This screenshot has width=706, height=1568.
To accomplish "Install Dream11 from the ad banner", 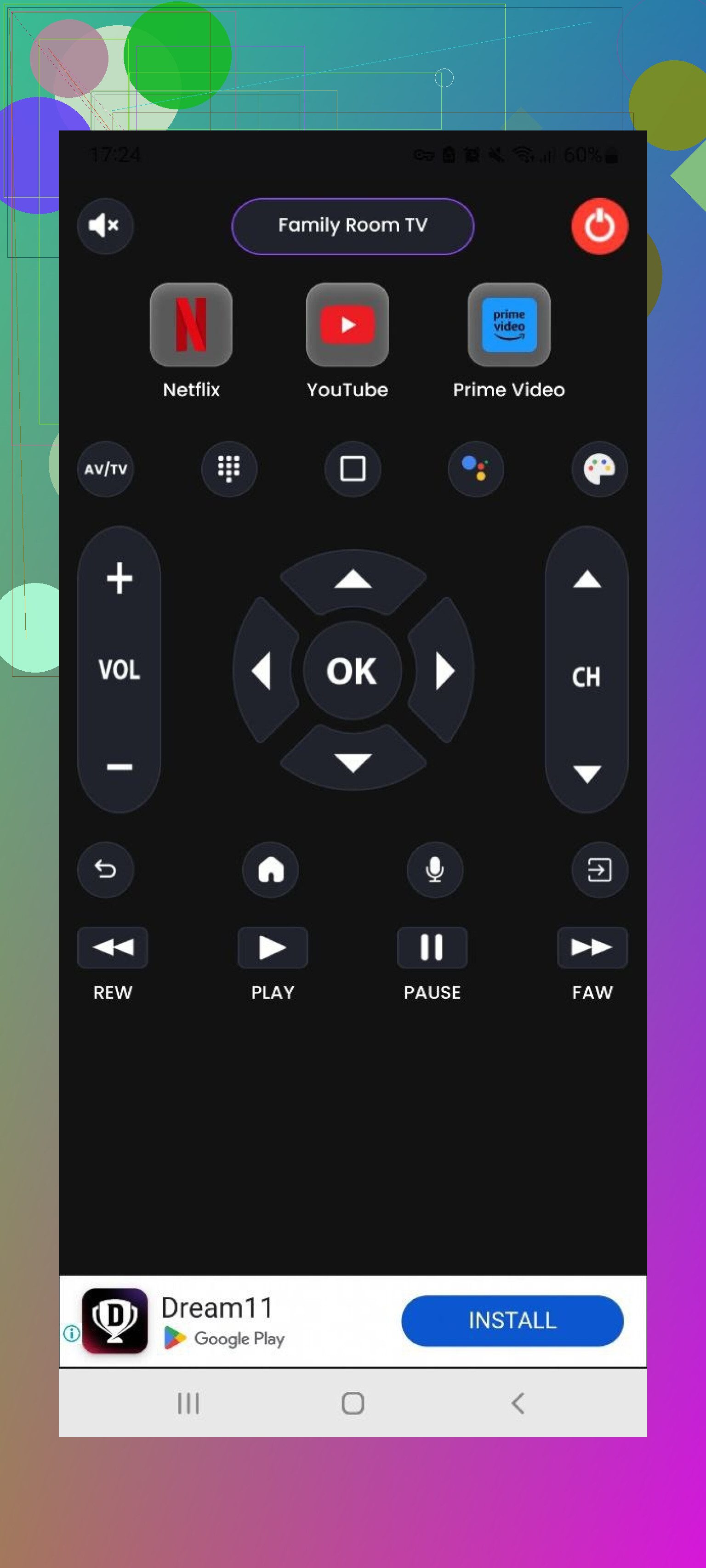I will (512, 1319).
